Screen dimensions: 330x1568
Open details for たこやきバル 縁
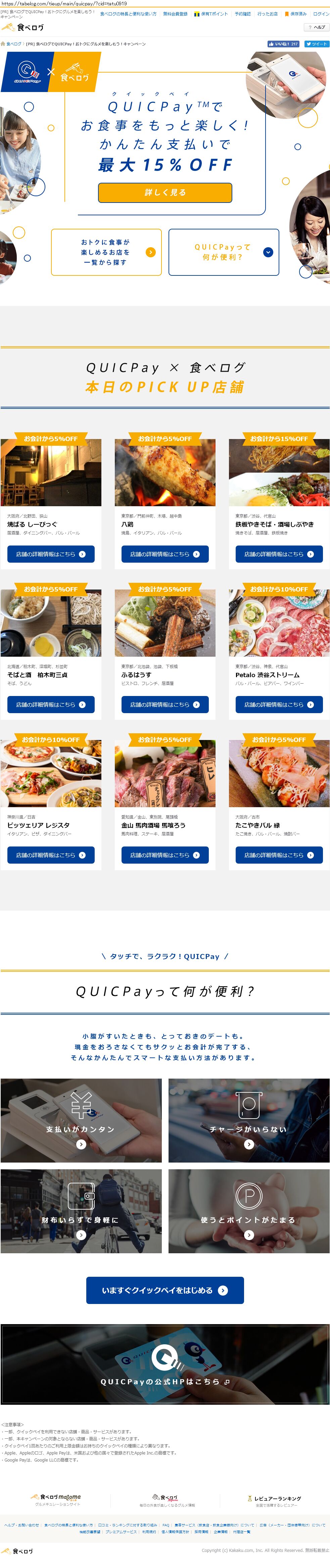point(279,855)
